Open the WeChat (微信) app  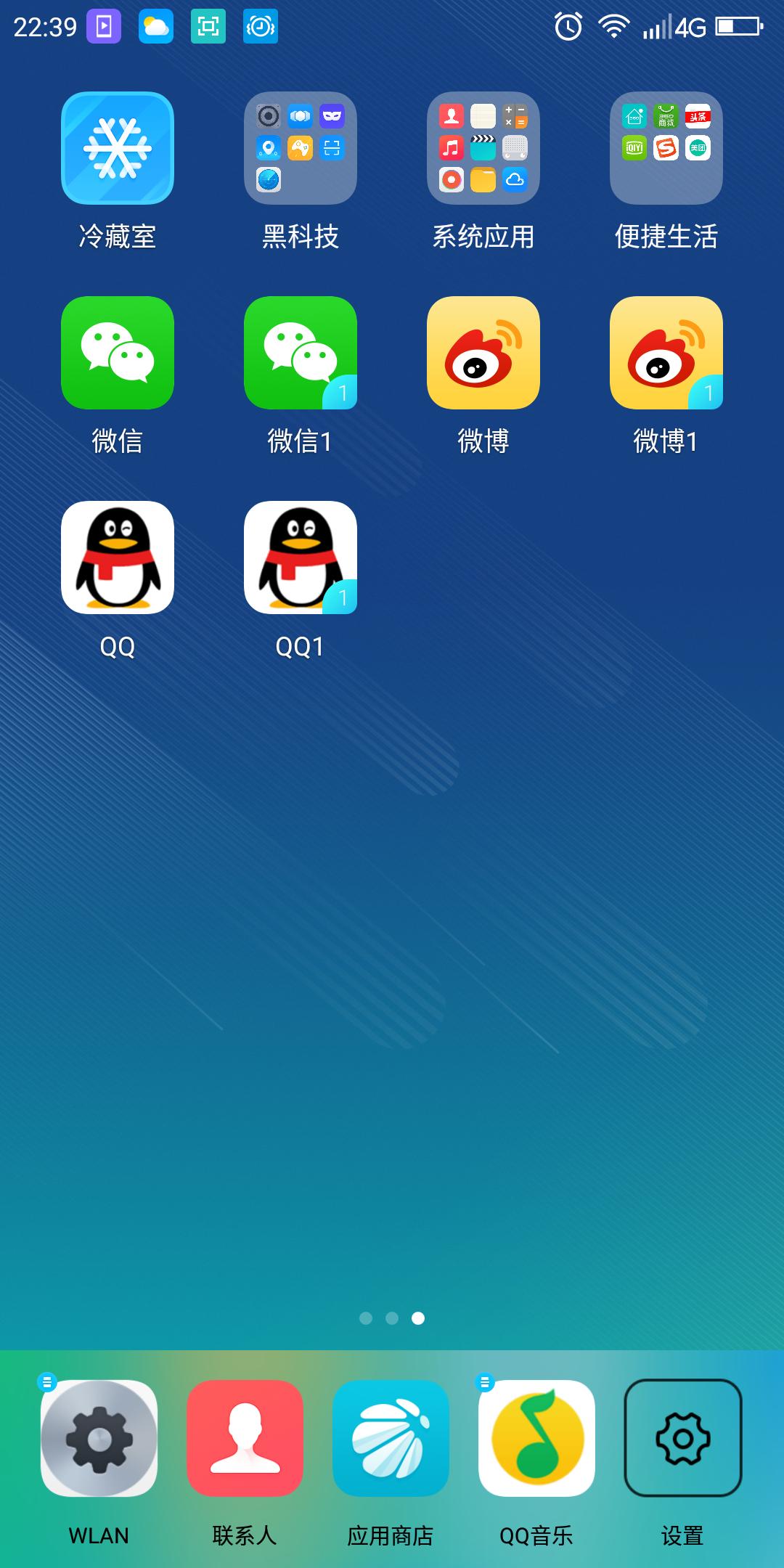[x=117, y=354]
